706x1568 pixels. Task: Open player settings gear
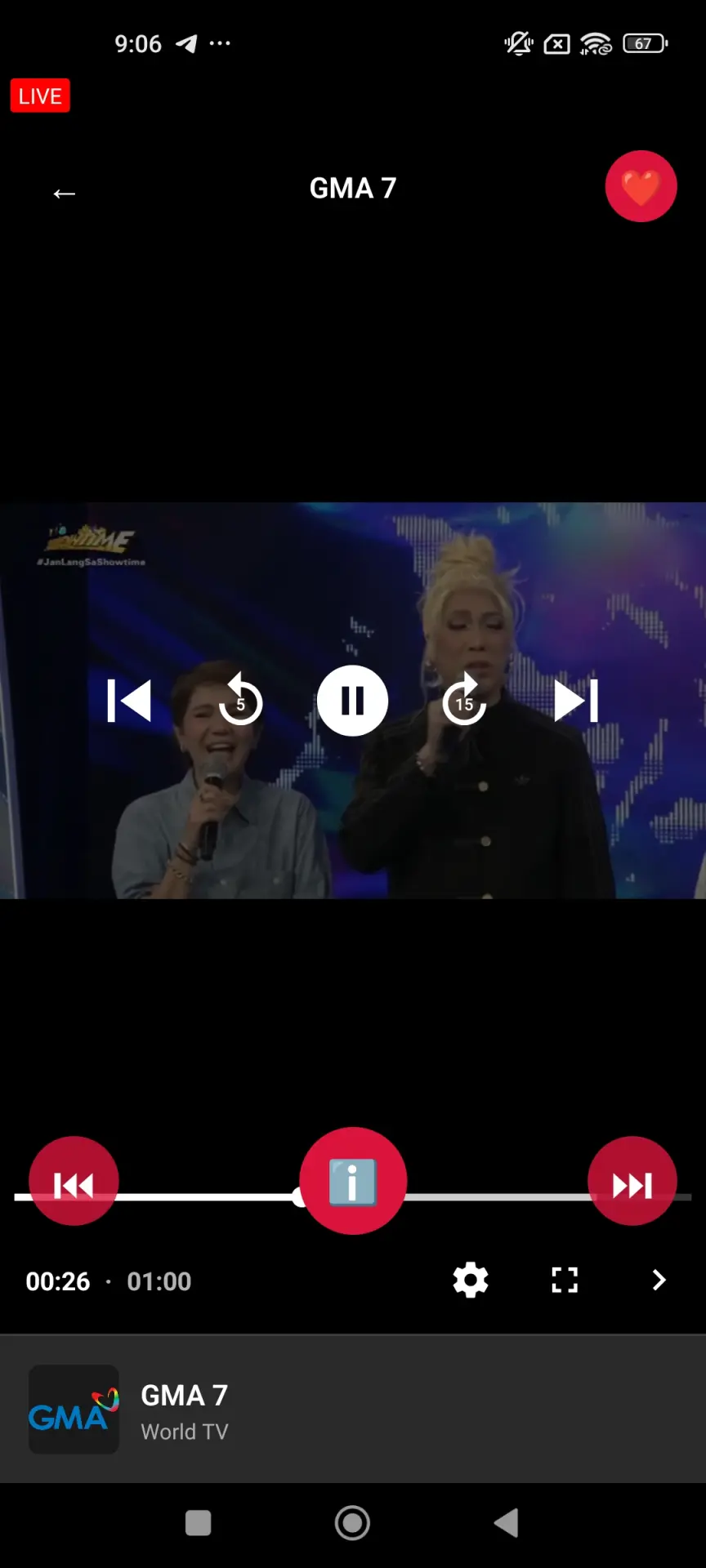click(471, 1280)
